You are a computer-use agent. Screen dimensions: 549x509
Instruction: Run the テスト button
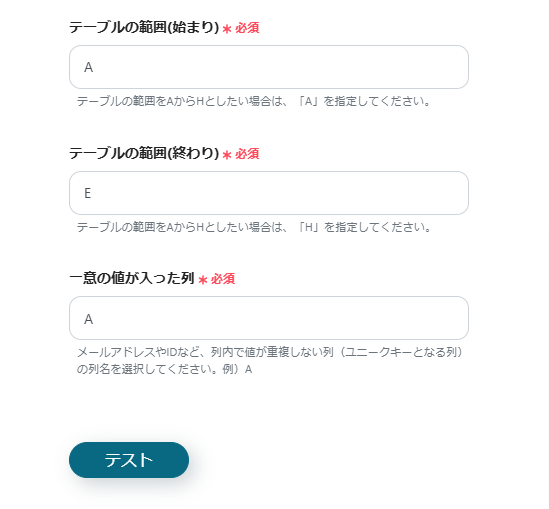(129, 460)
